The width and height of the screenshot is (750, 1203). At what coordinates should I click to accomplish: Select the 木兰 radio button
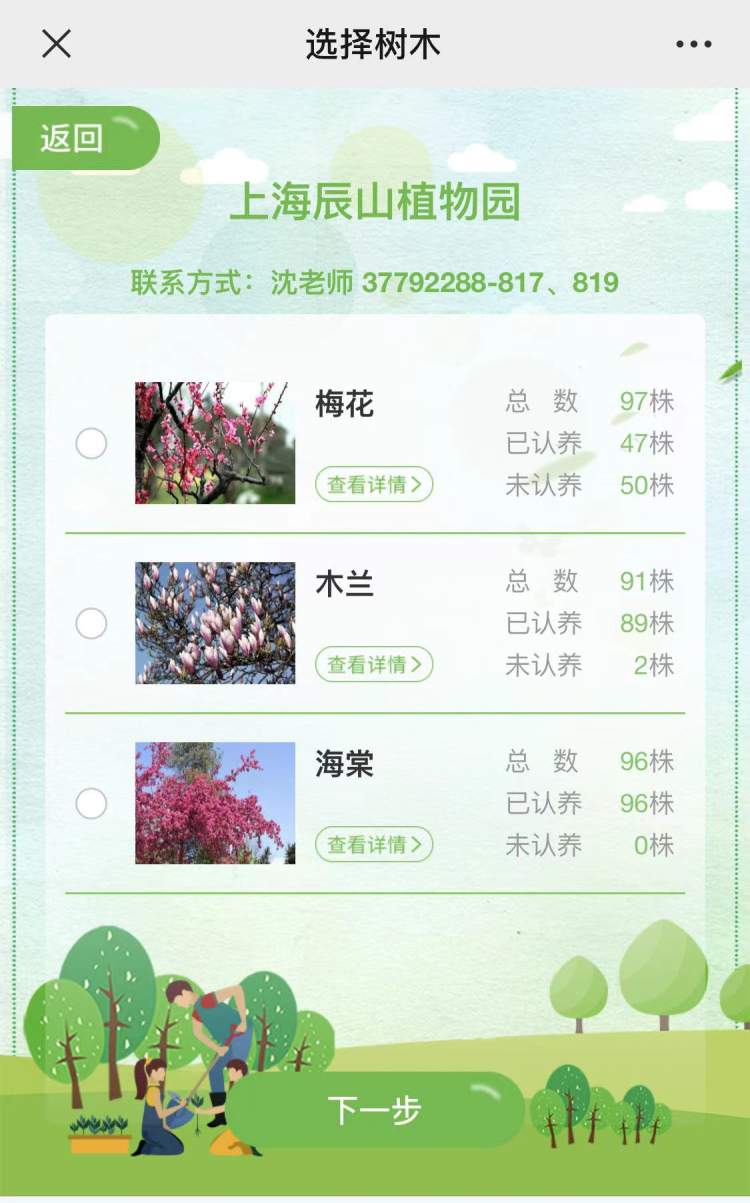(x=91, y=623)
